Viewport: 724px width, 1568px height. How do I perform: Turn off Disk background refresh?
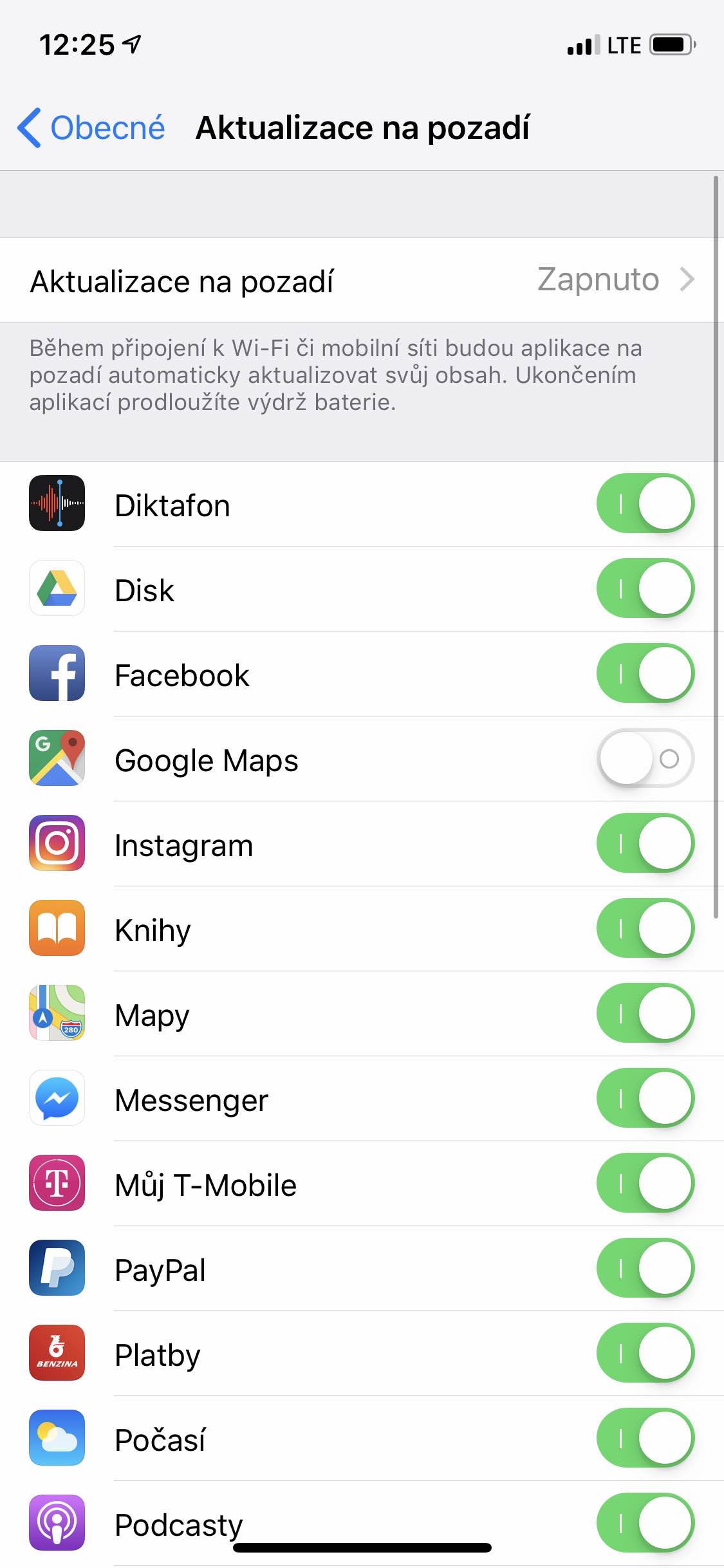point(645,588)
